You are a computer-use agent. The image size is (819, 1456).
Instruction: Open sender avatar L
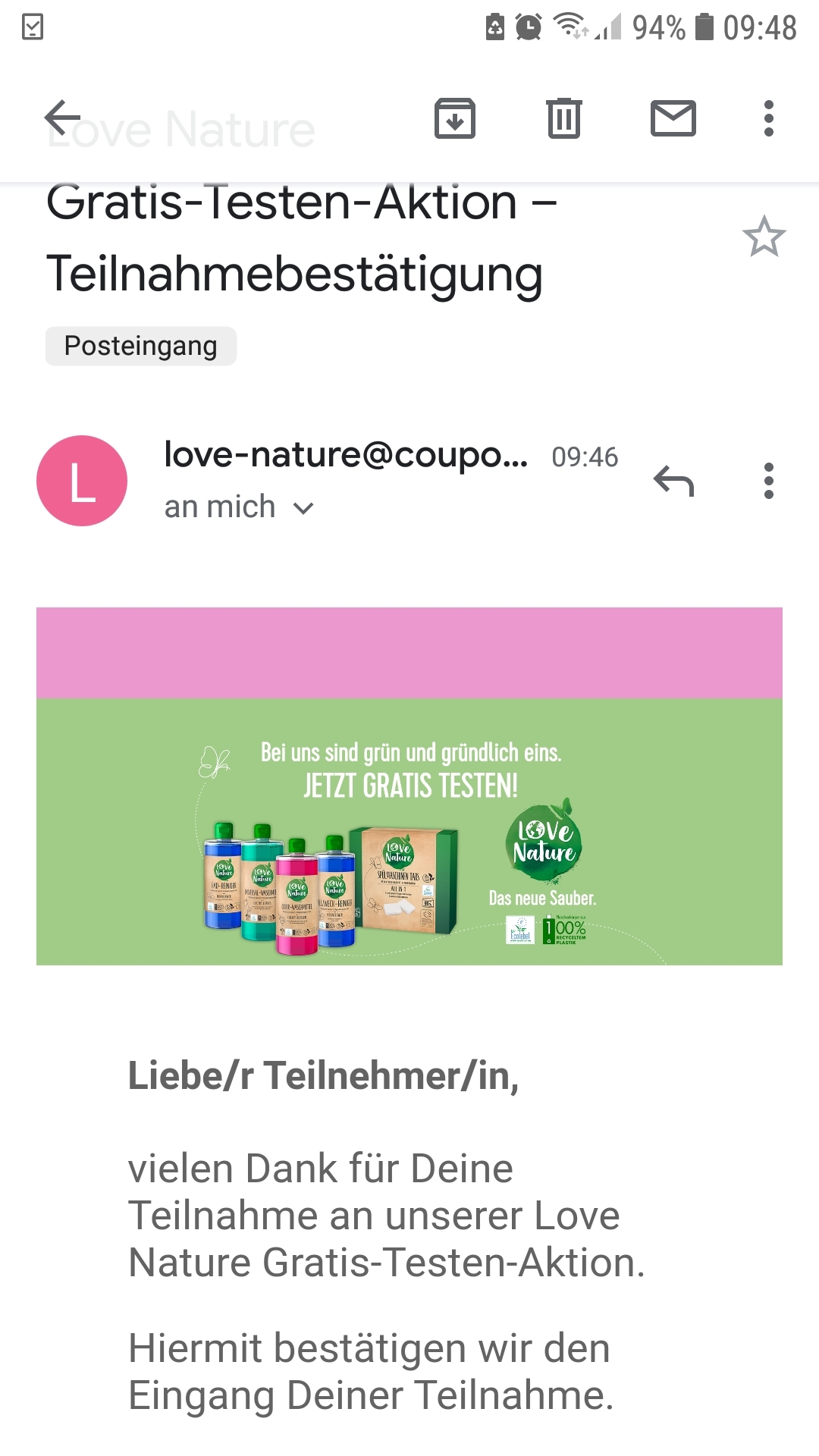coord(82,481)
